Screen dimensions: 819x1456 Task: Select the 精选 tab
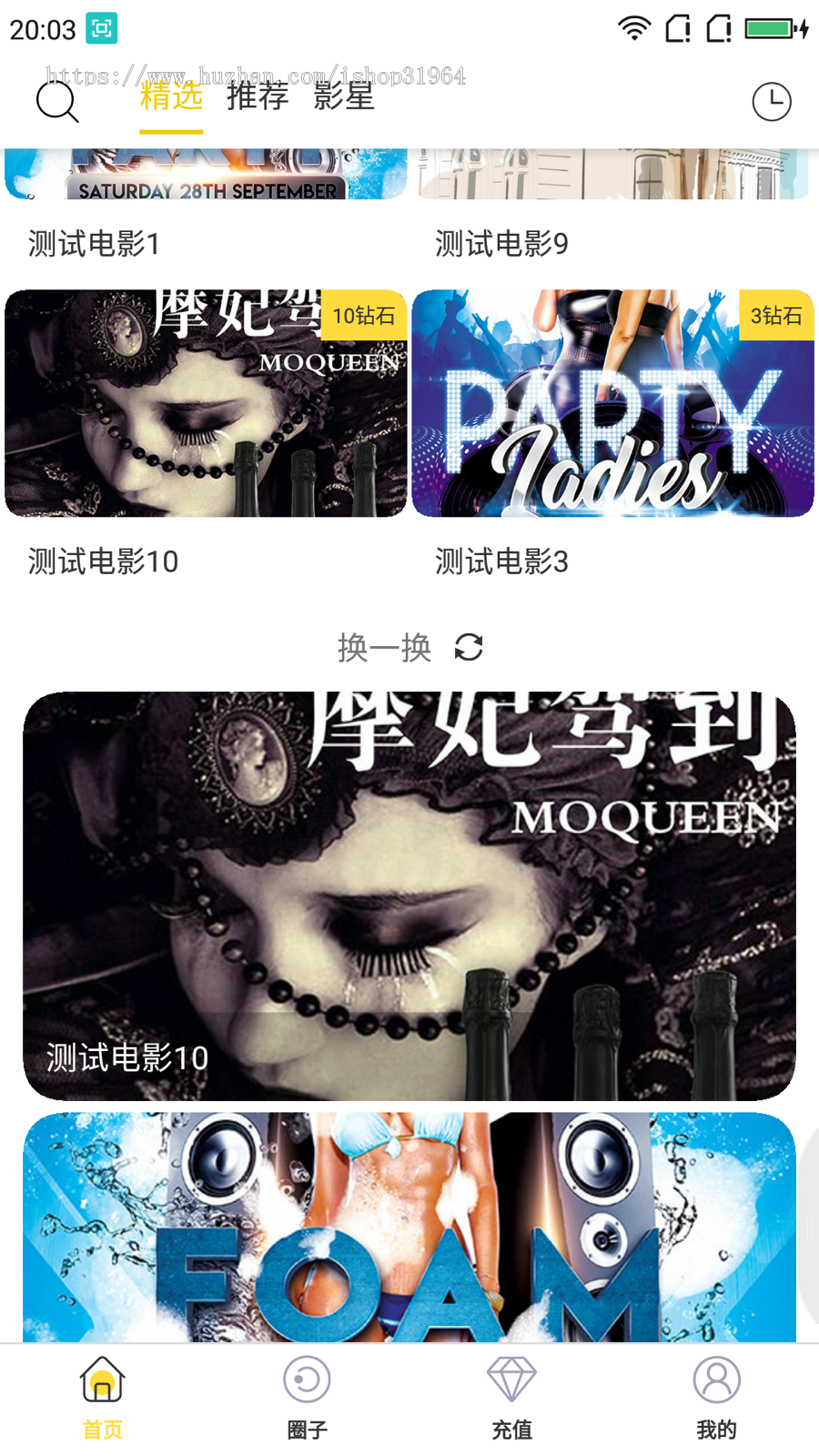point(171,96)
